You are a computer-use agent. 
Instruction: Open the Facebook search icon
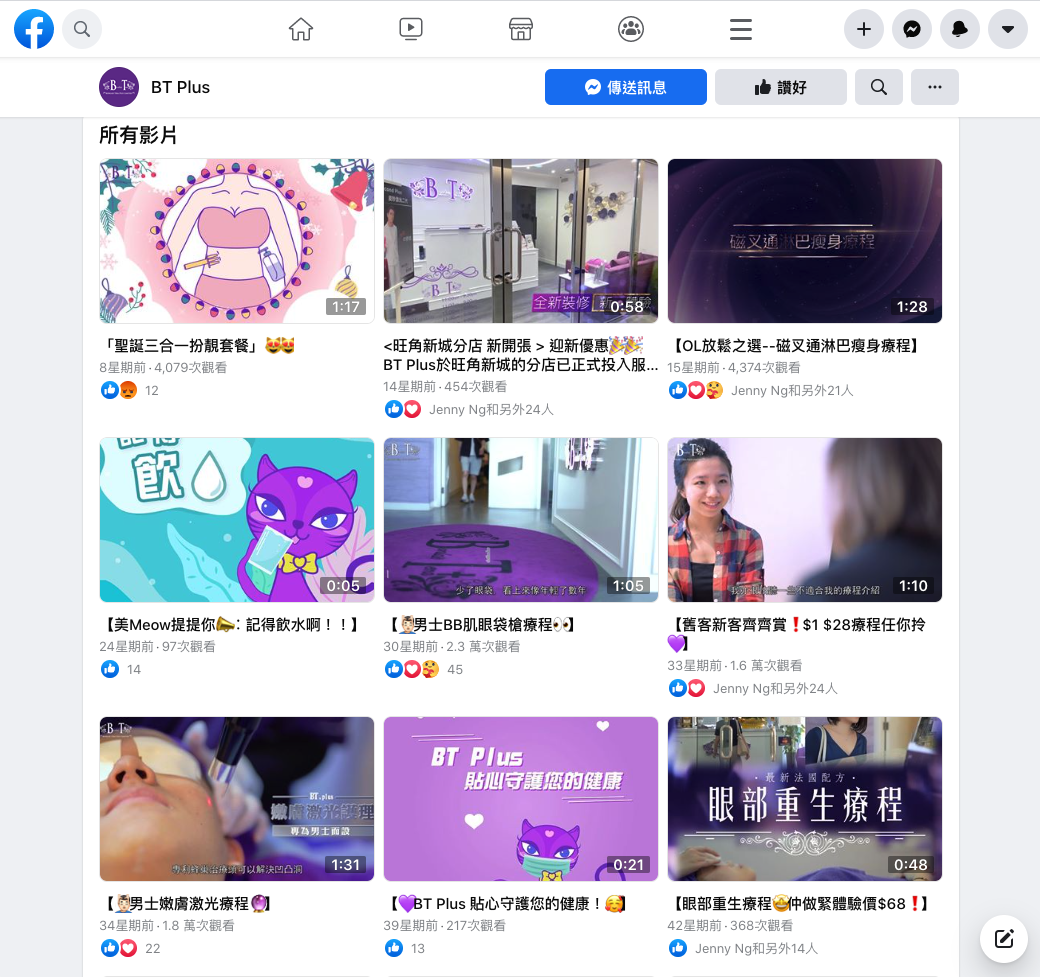tap(82, 30)
